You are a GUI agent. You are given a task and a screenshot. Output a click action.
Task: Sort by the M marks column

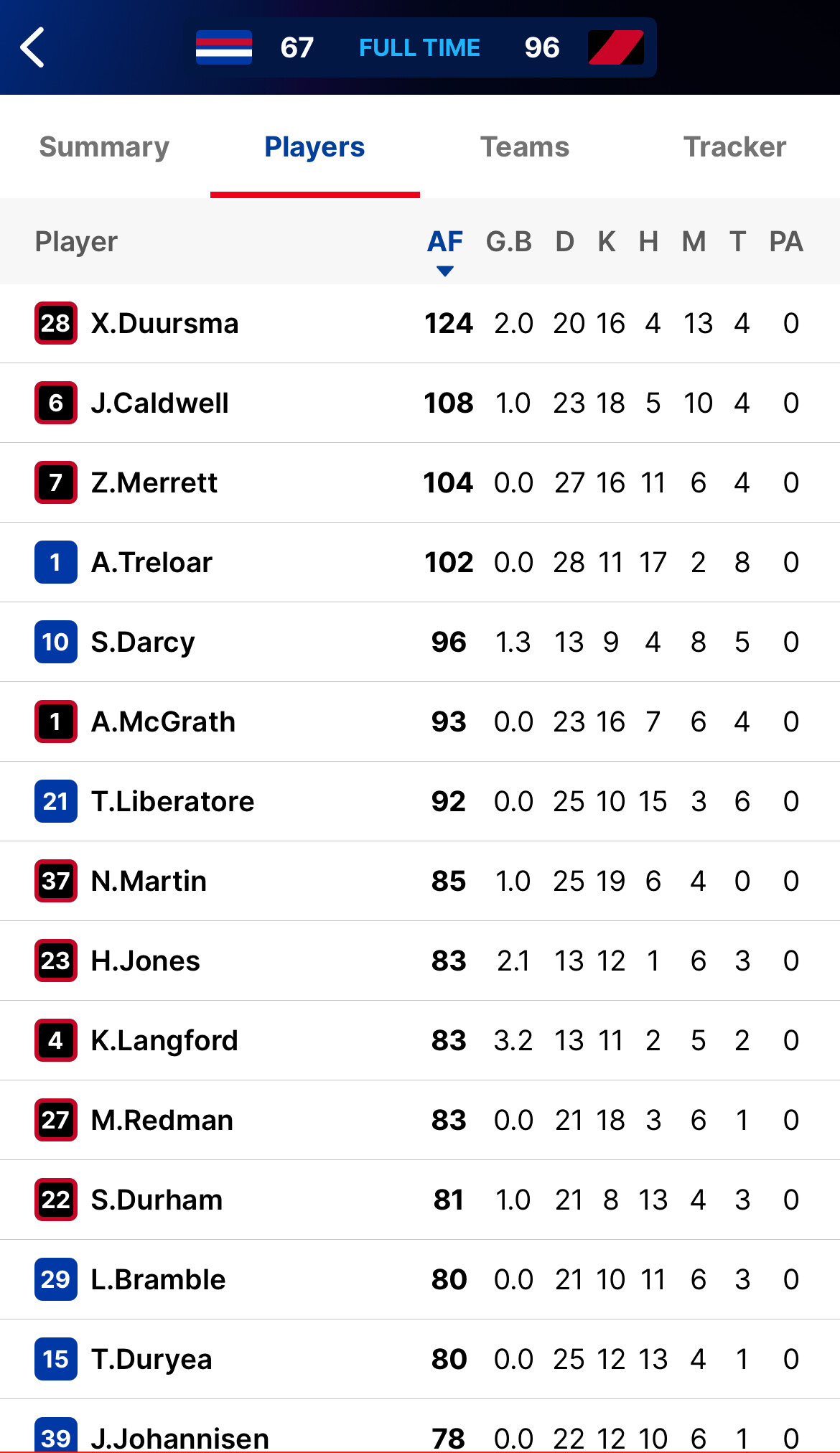pyautogui.click(x=694, y=243)
